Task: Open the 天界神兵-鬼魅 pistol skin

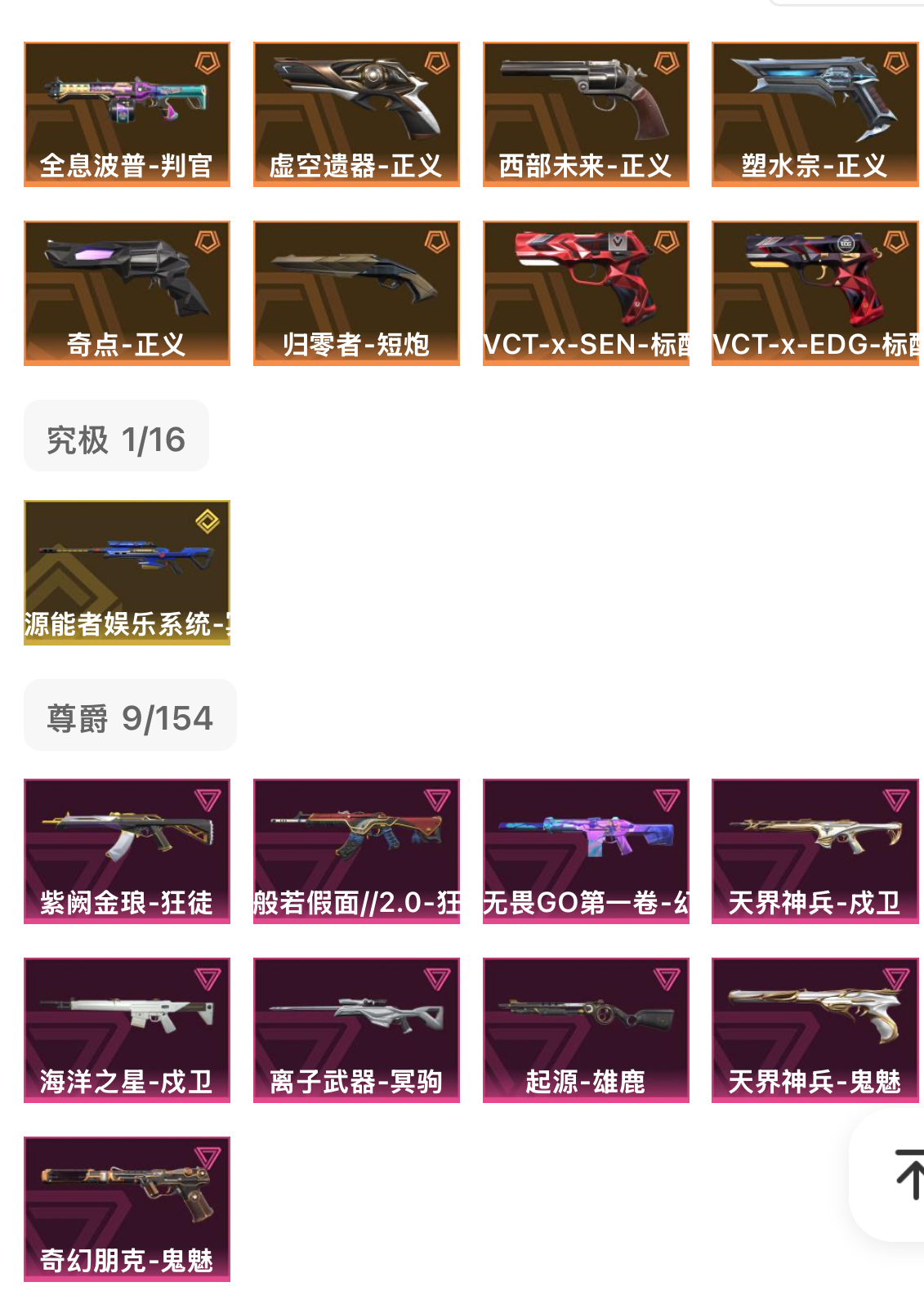Action: [x=815, y=1030]
